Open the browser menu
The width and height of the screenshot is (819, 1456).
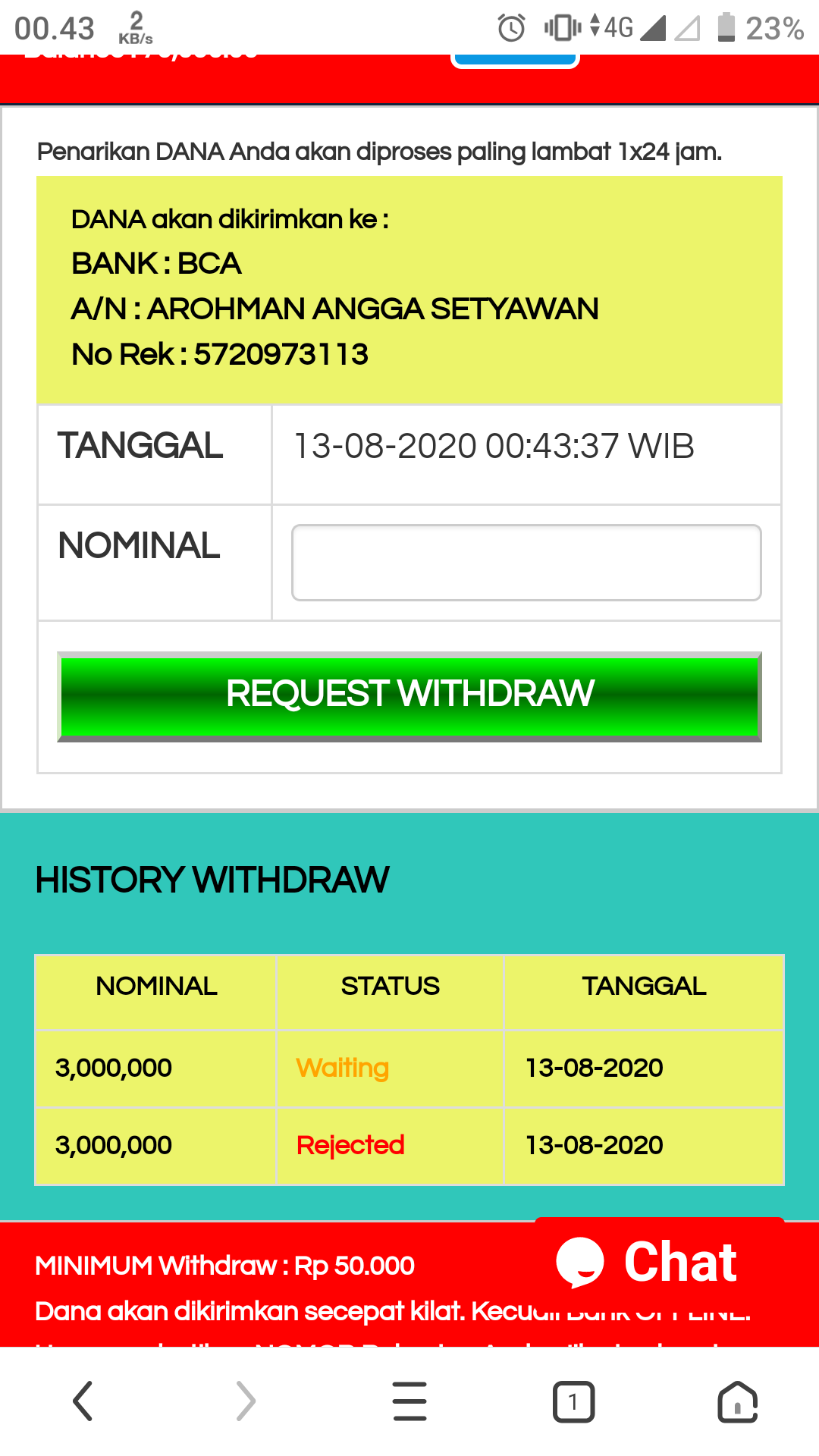(x=409, y=1400)
